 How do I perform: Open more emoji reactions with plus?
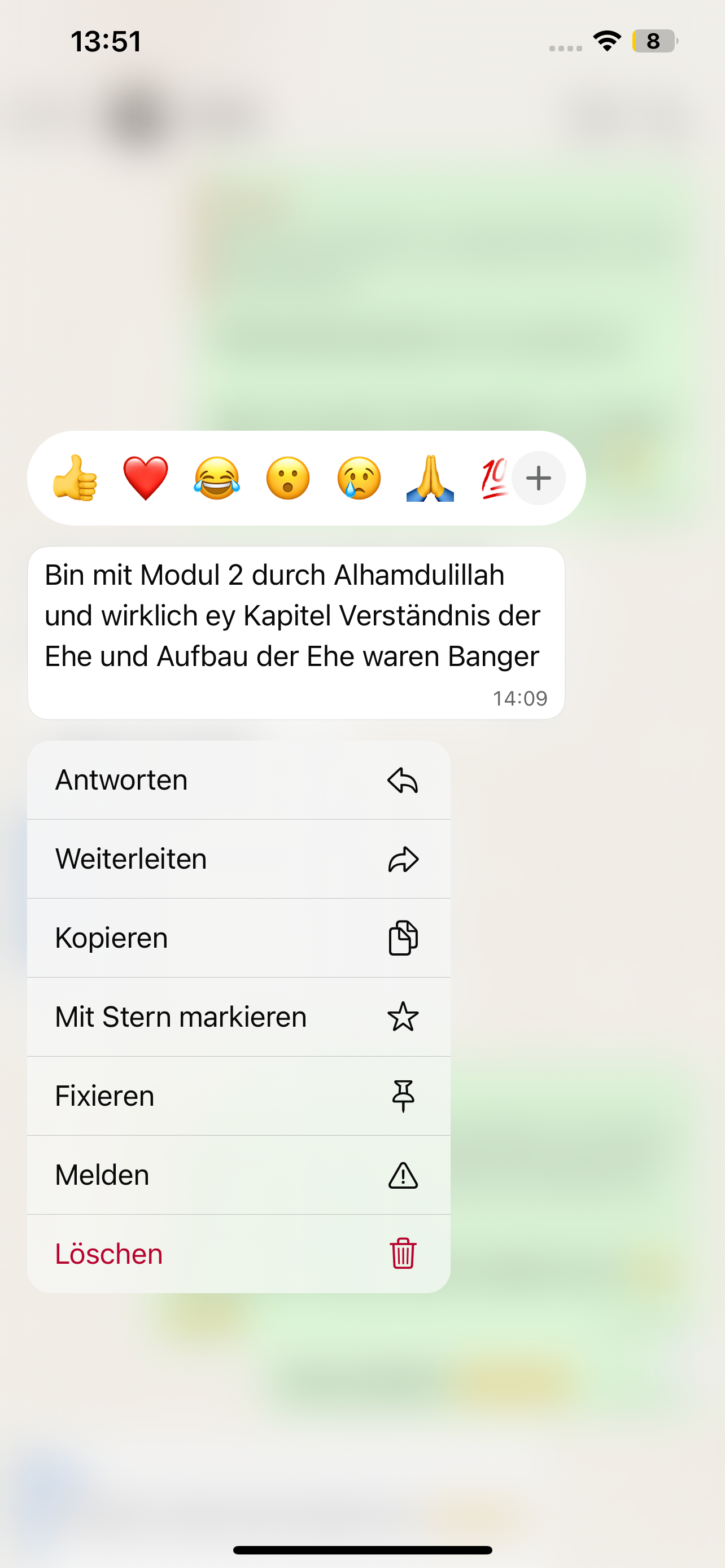(x=538, y=479)
